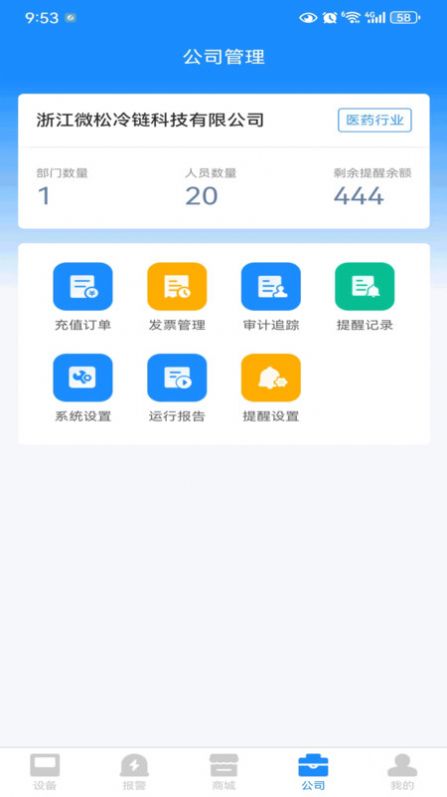Switch to the 报警 tab
The height and width of the screenshot is (797, 447).
click(x=134, y=772)
